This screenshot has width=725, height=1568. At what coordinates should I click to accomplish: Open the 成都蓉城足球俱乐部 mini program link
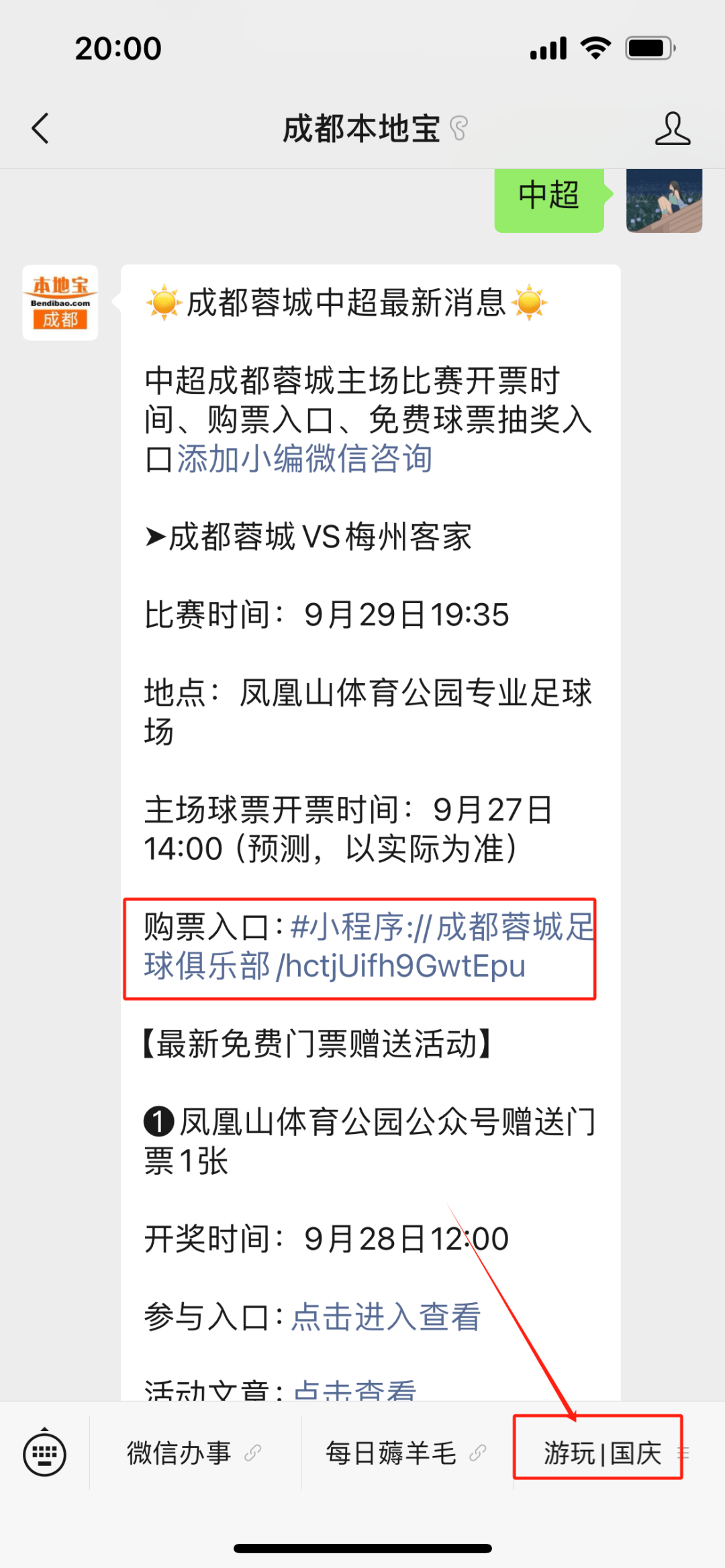click(x=369, y=947)
